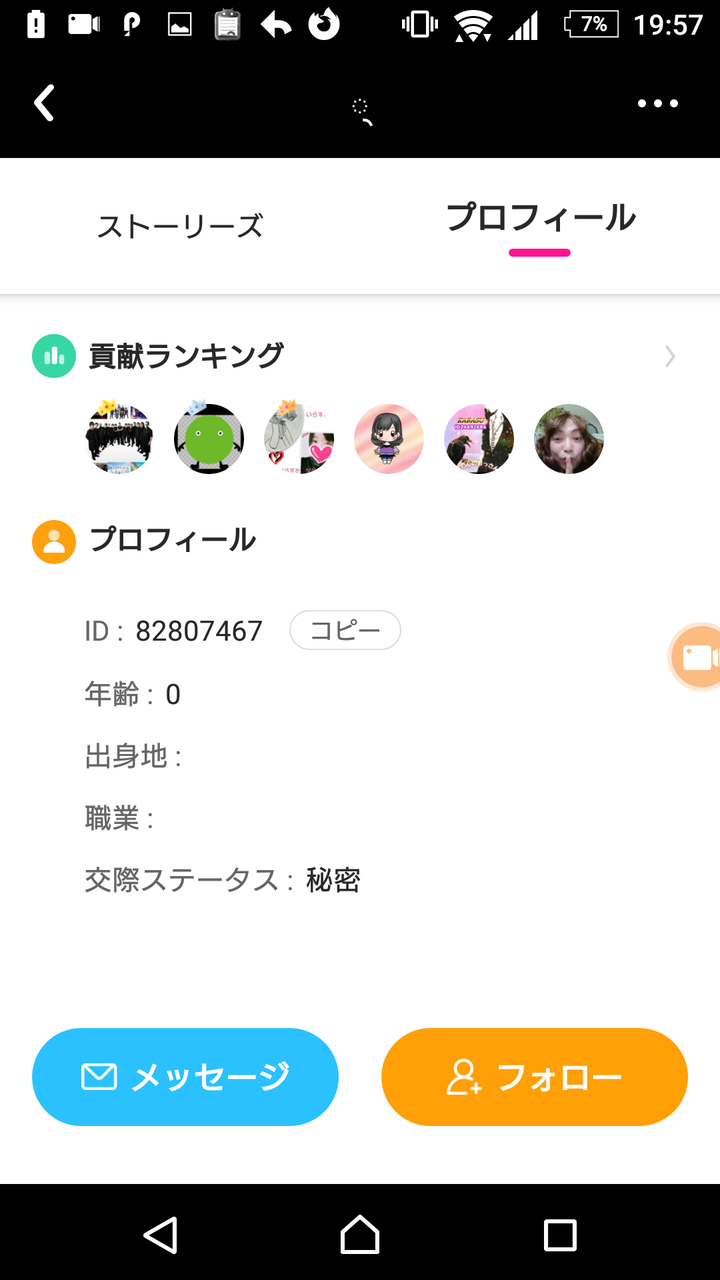Send a message via メッセージ button
This screenshot has height=1280, width=720.
click(185, 1077)
